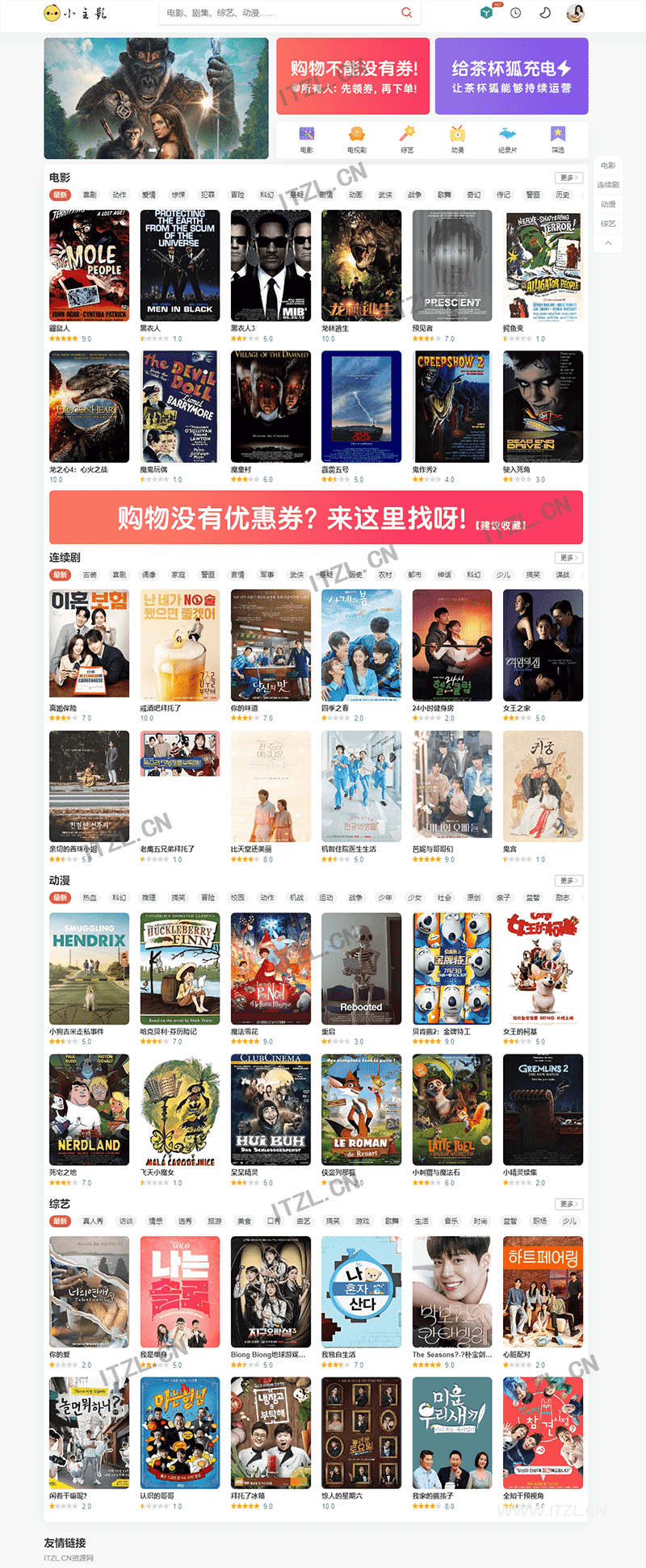Select the 真人秀 chip under 综艺
The width and height of the screenshot is (646, 1568).
[93, 1221]
